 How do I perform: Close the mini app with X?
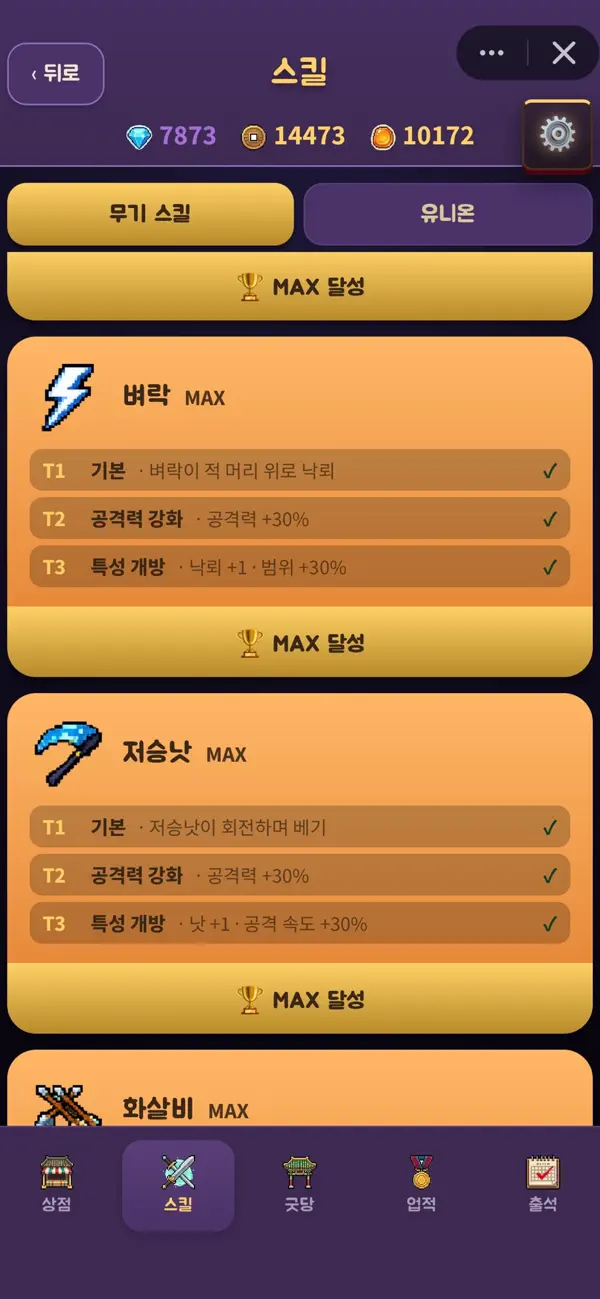pyautogui.click(x=564, y=53)
